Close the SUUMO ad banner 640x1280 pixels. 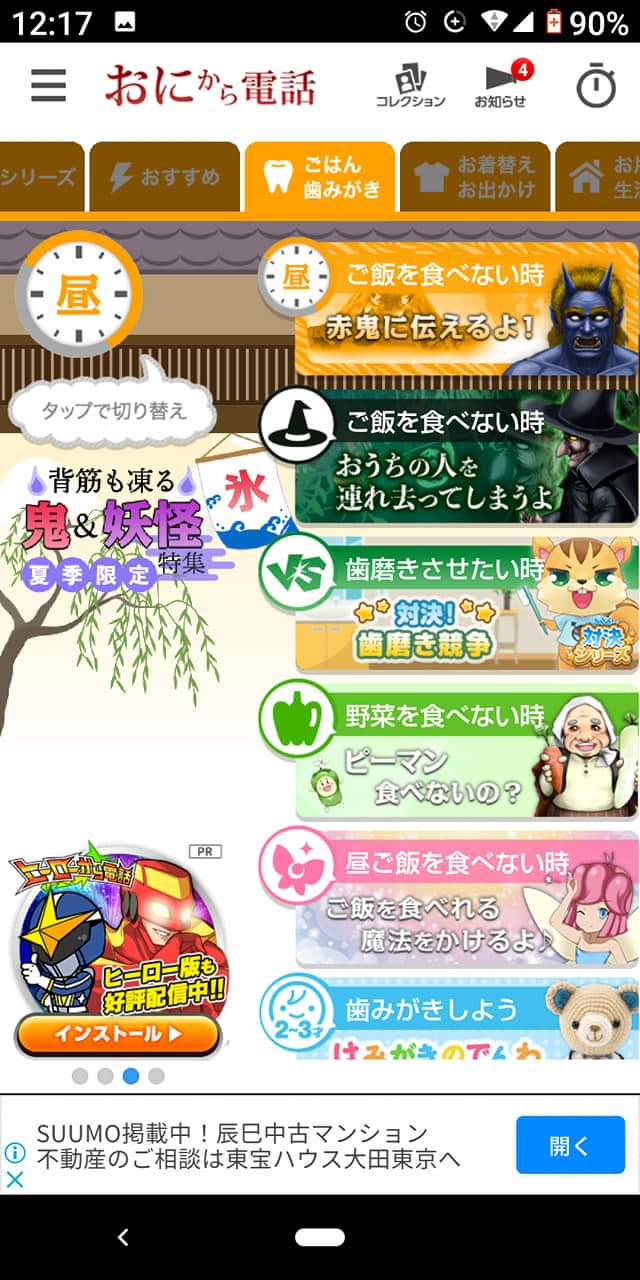coord(15,1179)
